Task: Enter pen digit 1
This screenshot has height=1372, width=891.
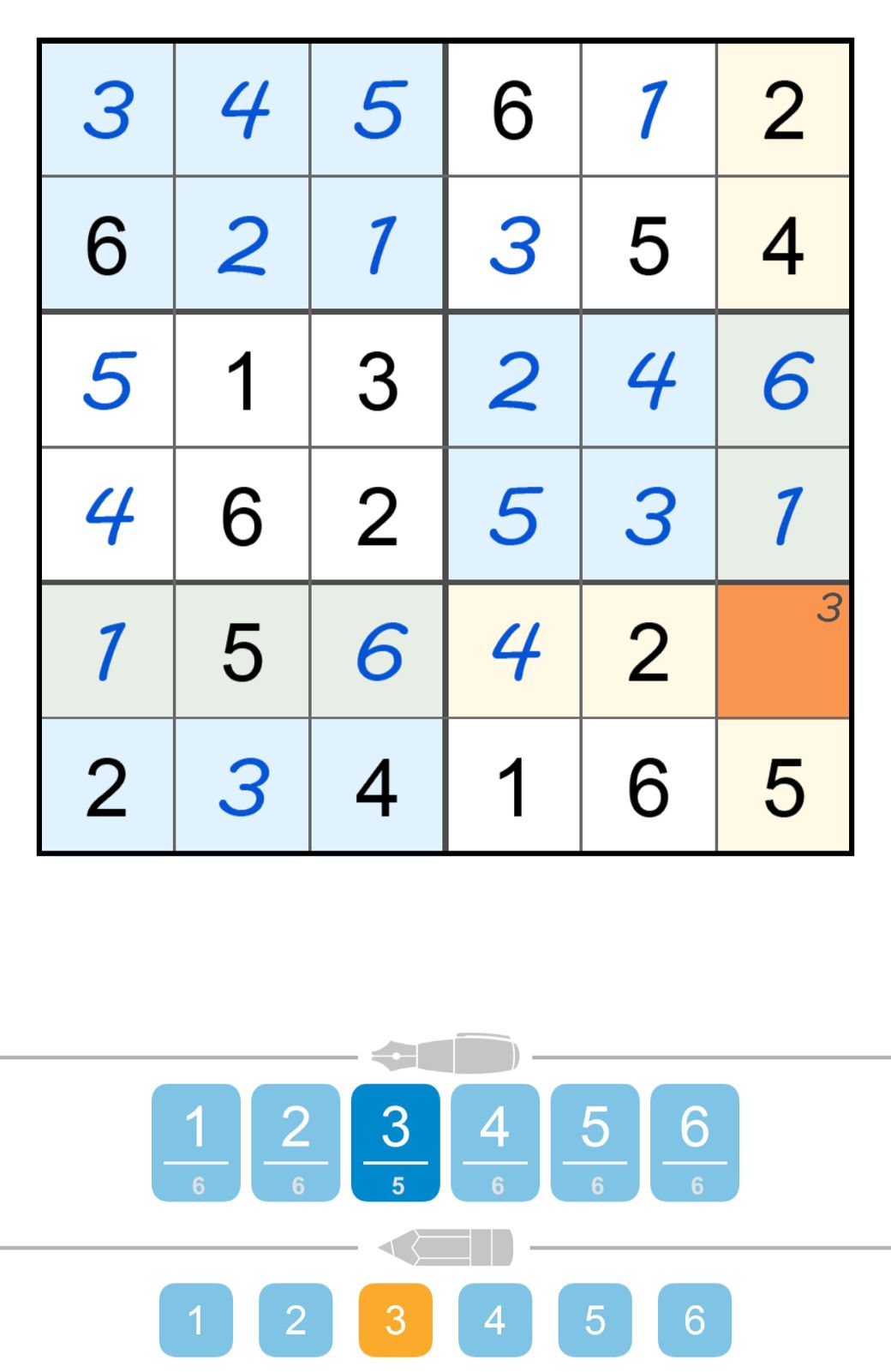Action: pos(196,1141)
